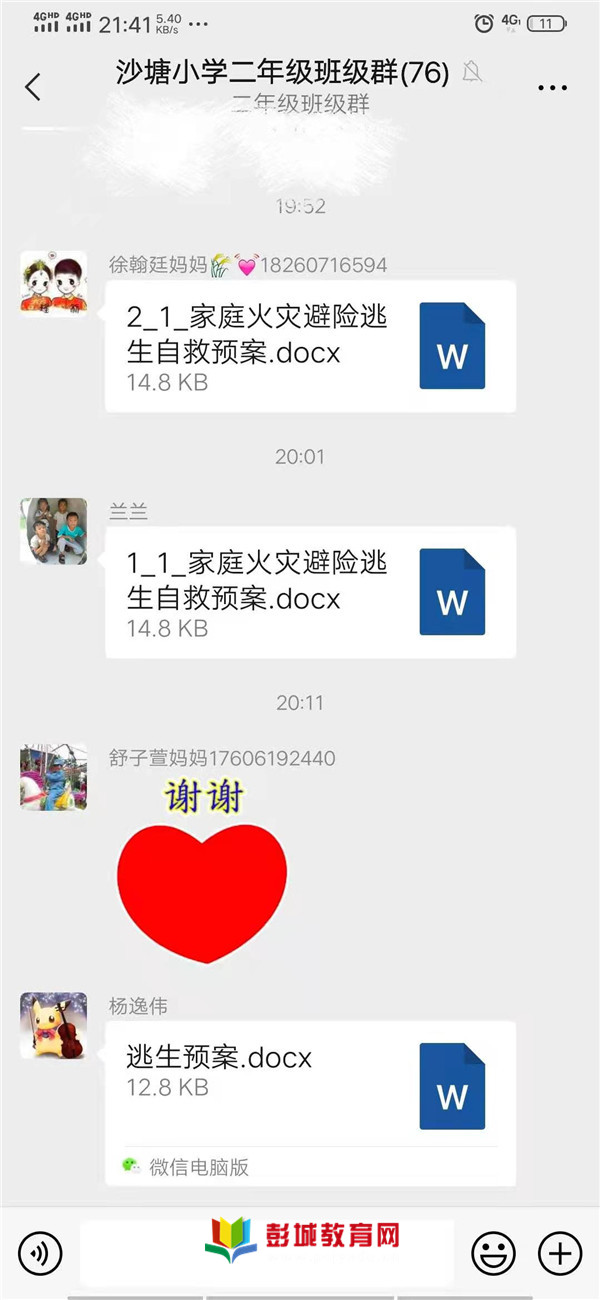Screen dimensions: 600x1300
Task: Focus the message text field
Action: 267,1252
